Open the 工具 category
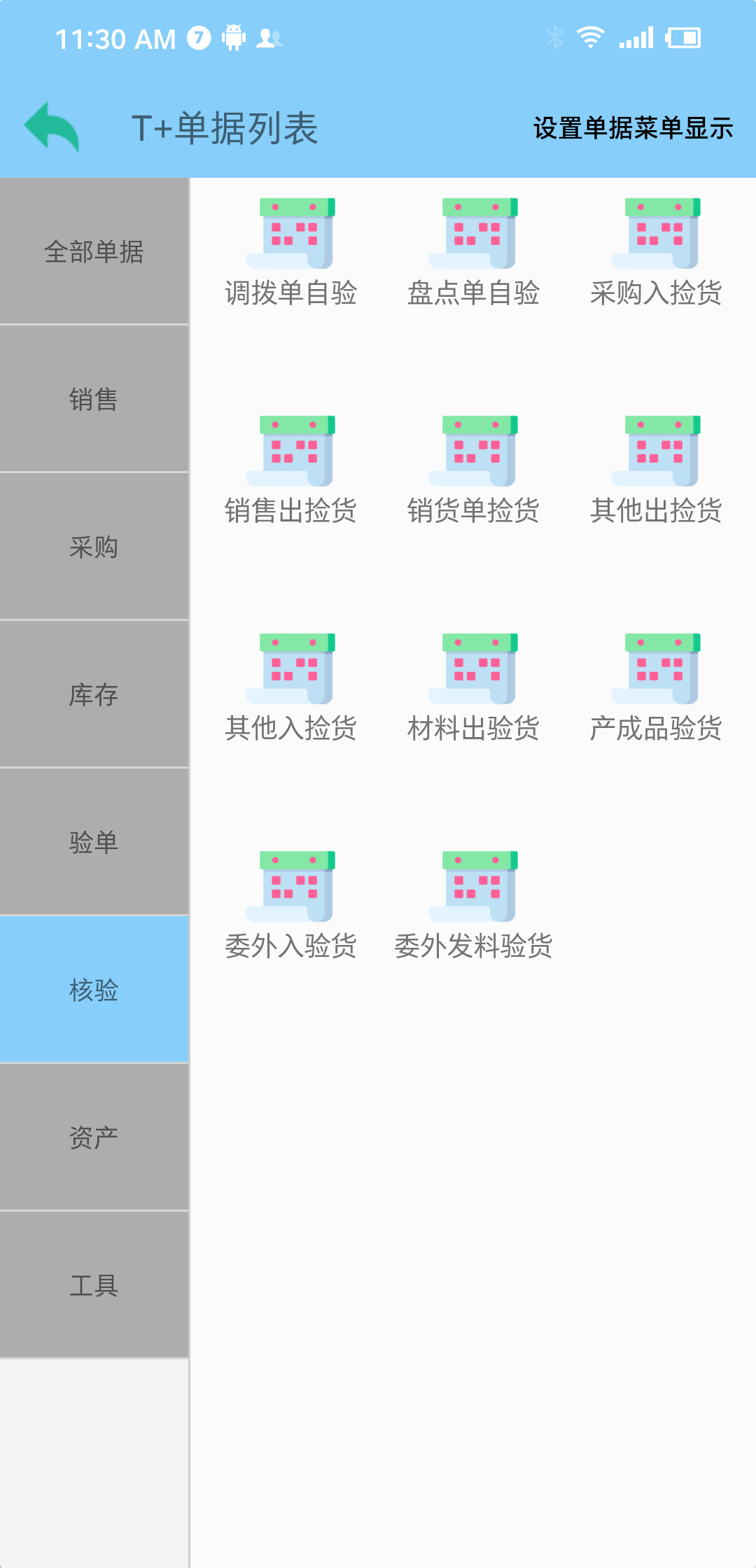This screenshot has height=1568, width=756. [94, 1285]
